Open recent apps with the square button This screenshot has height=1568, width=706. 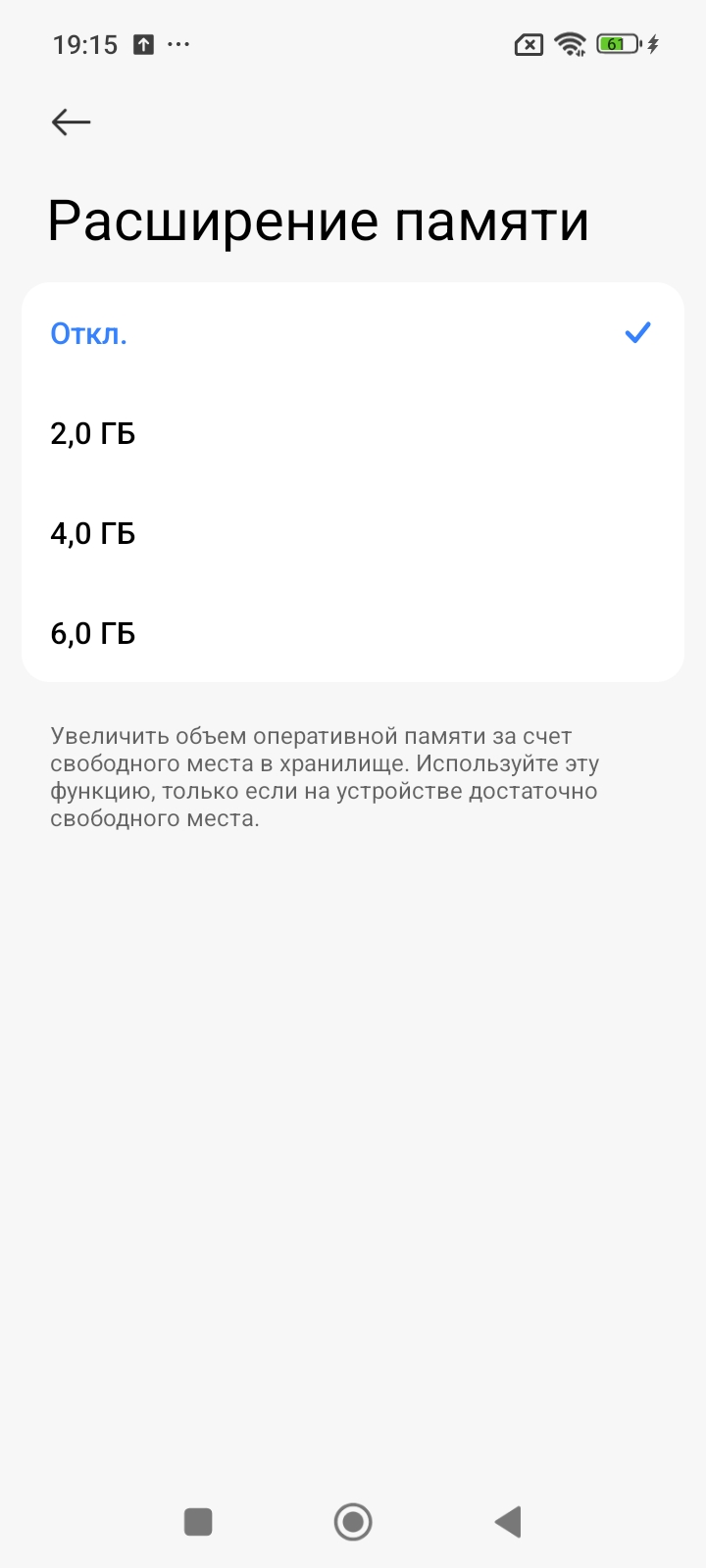pos(198,1522)
